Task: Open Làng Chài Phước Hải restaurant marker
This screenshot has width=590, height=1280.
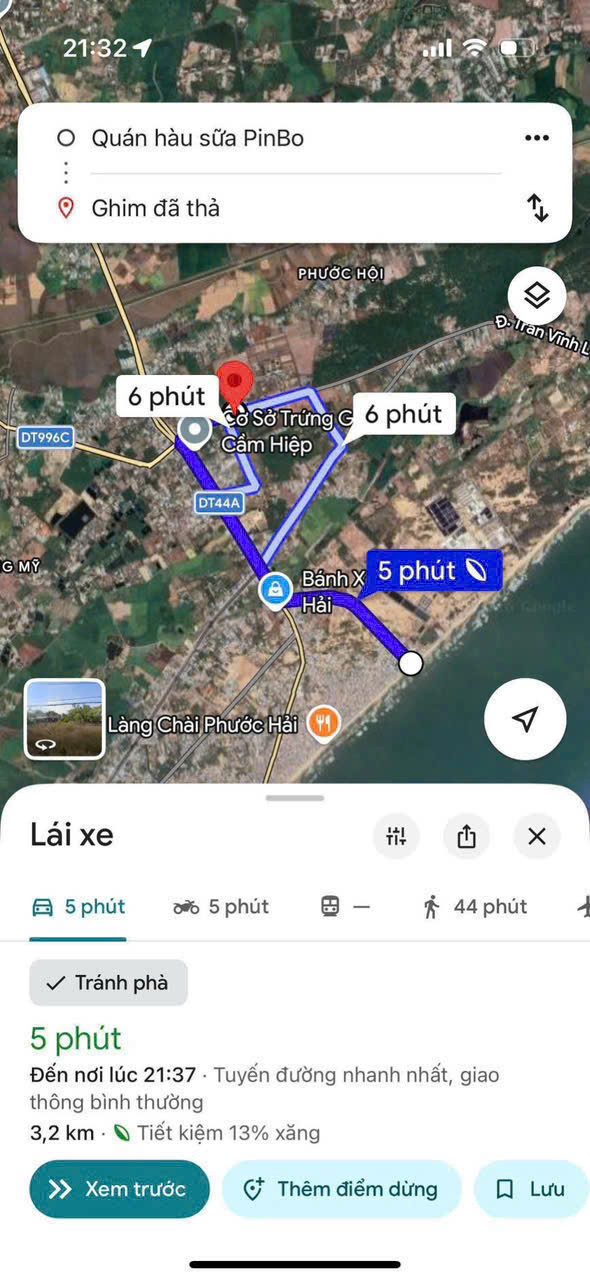Action: click(322, 721)
